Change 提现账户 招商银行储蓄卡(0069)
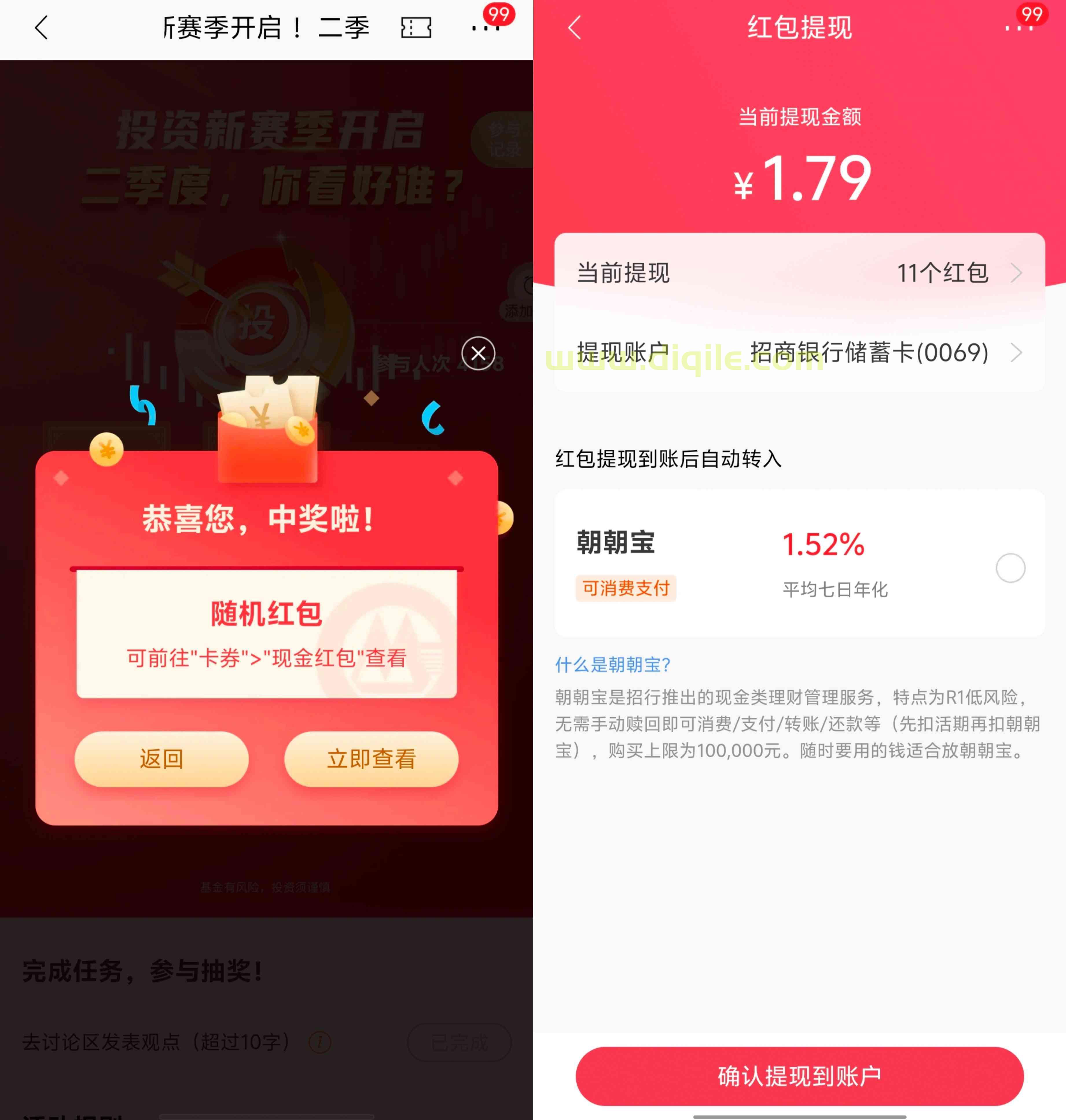This screenshot has height=1120, width=1066. tap(799, 353)
